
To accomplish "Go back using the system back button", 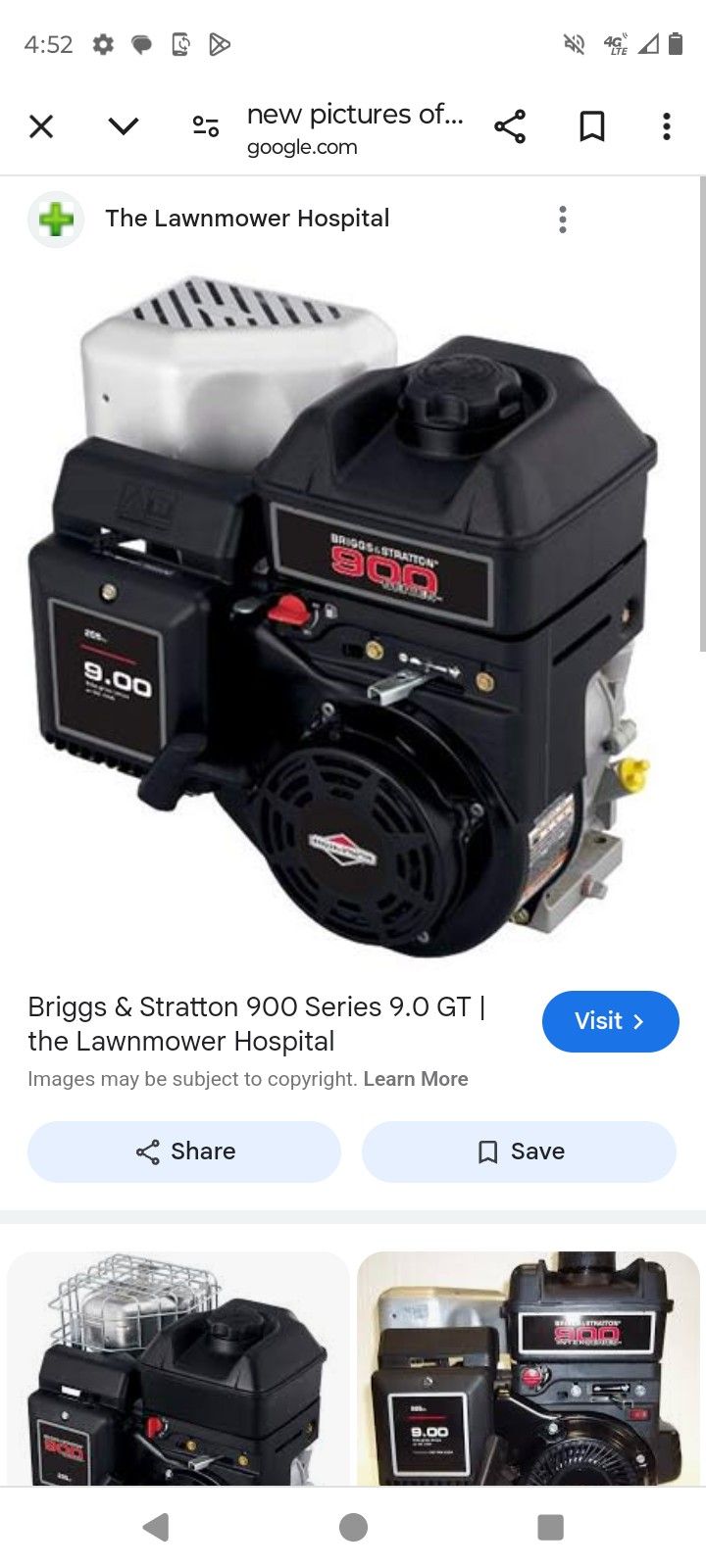I will (x=156, y=1527).
